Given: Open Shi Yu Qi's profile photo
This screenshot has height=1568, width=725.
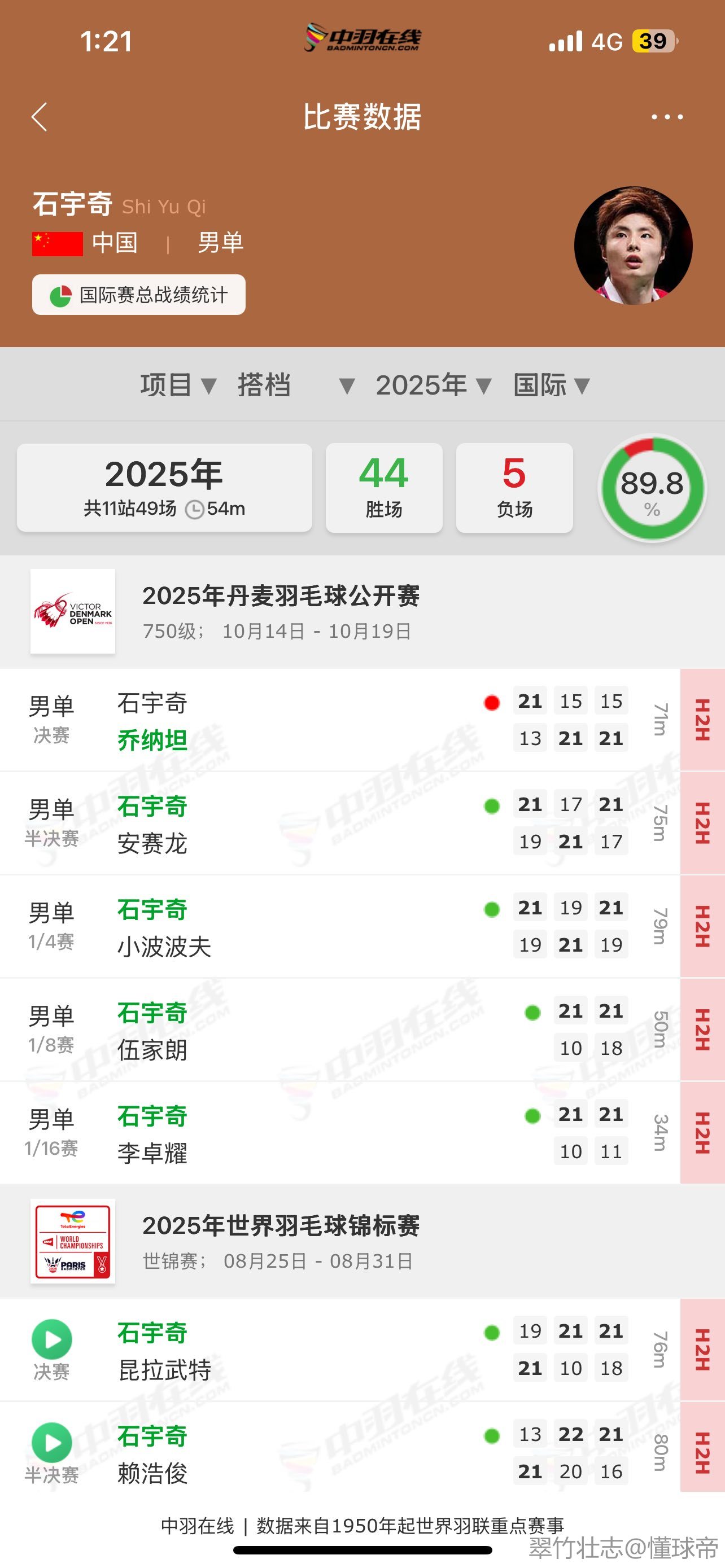Looking at the screenshot, I should pos(633,246).
